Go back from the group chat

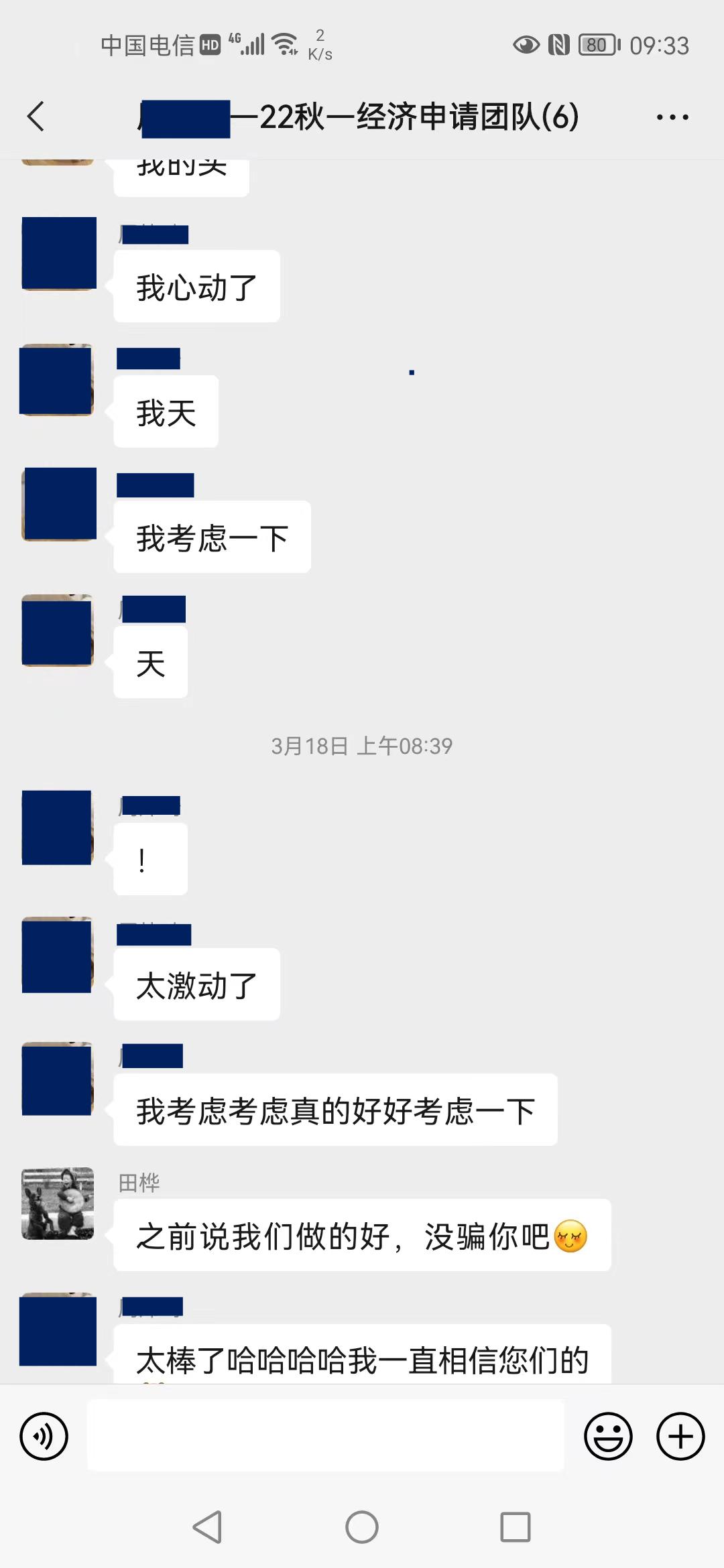pyautogui.click(x=36, y=117)
